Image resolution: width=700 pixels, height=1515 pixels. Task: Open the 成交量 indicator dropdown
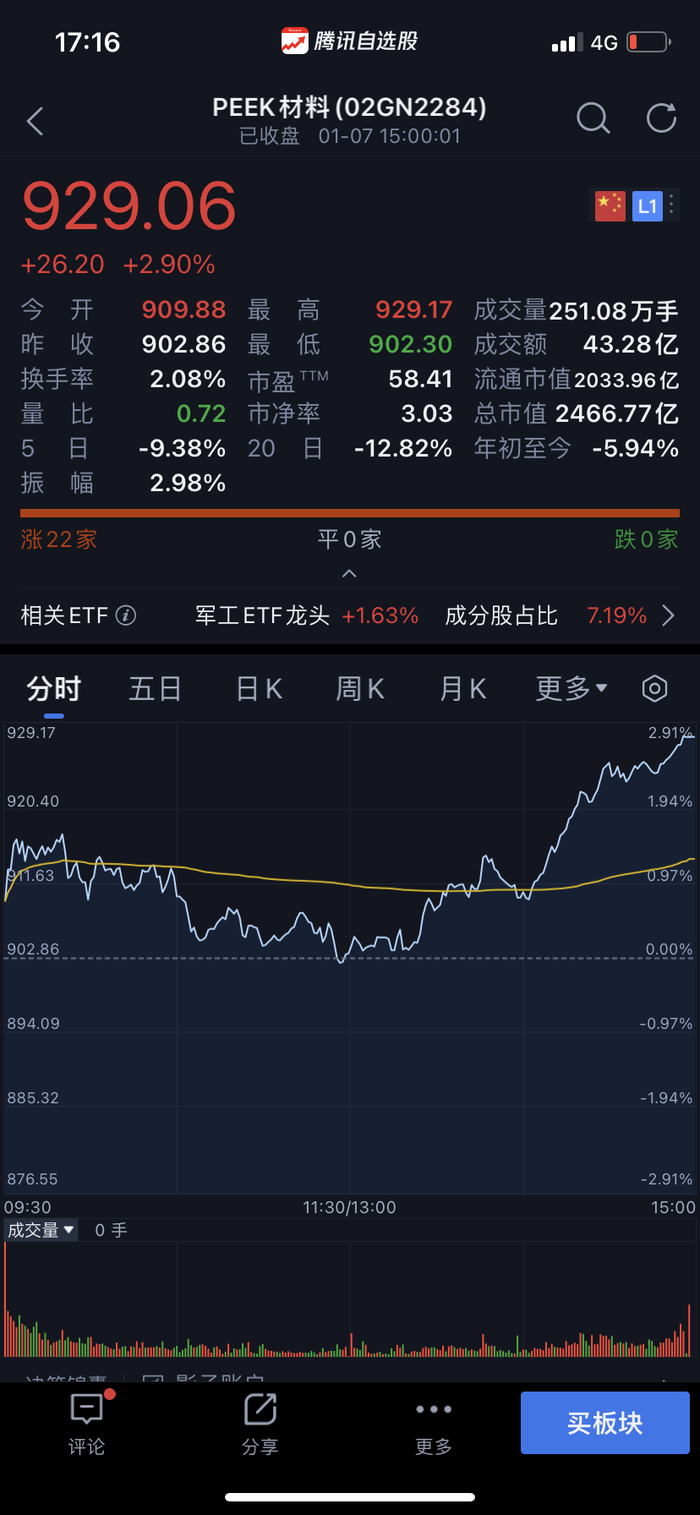click(41, 1230)
